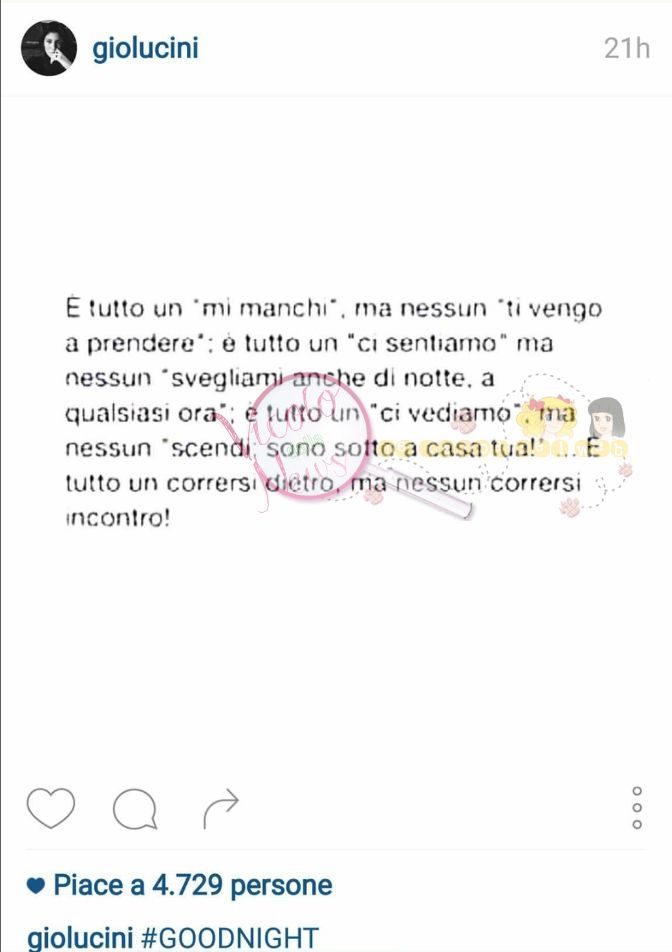Open giolucini's profile picture
Screen dimensions: 672x952
[x=49, y=48]
